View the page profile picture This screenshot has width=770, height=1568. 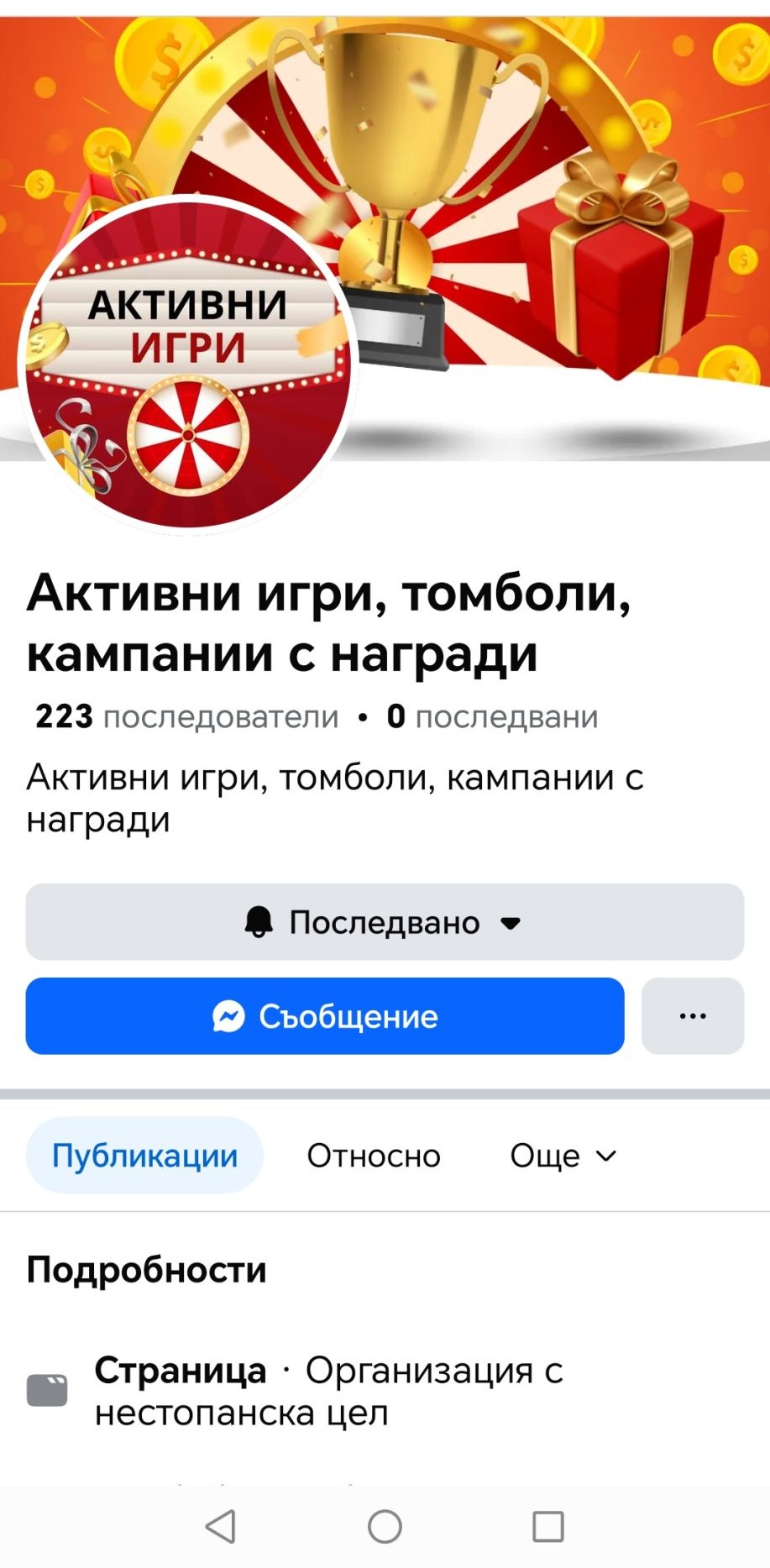[x=188, y=363]
